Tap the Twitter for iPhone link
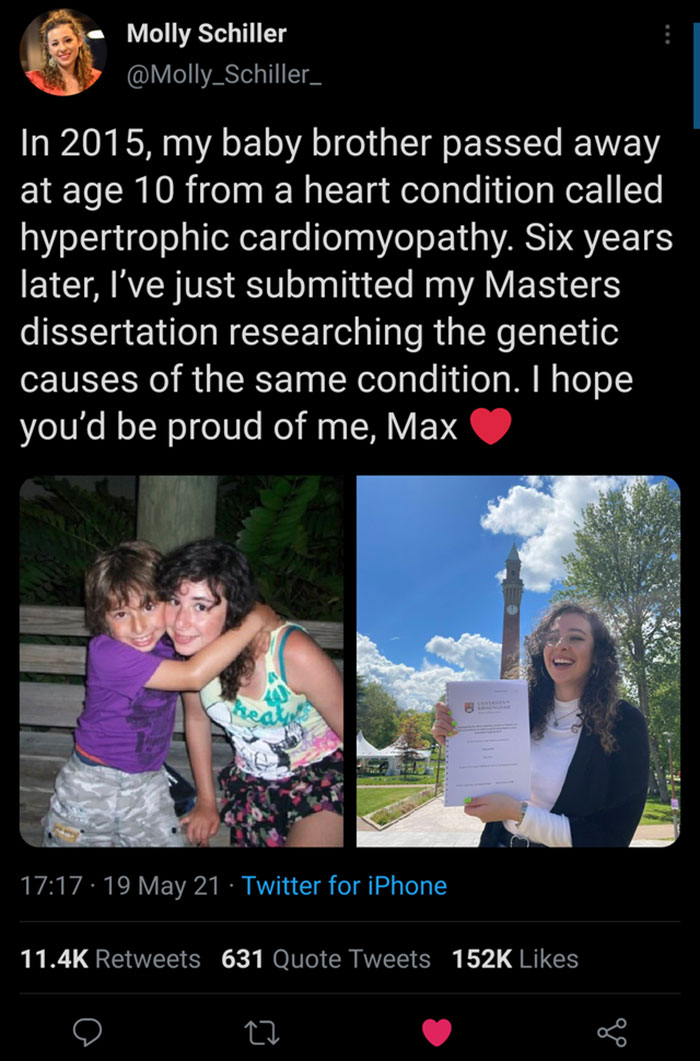700x1061 pixels. point(344,885)
